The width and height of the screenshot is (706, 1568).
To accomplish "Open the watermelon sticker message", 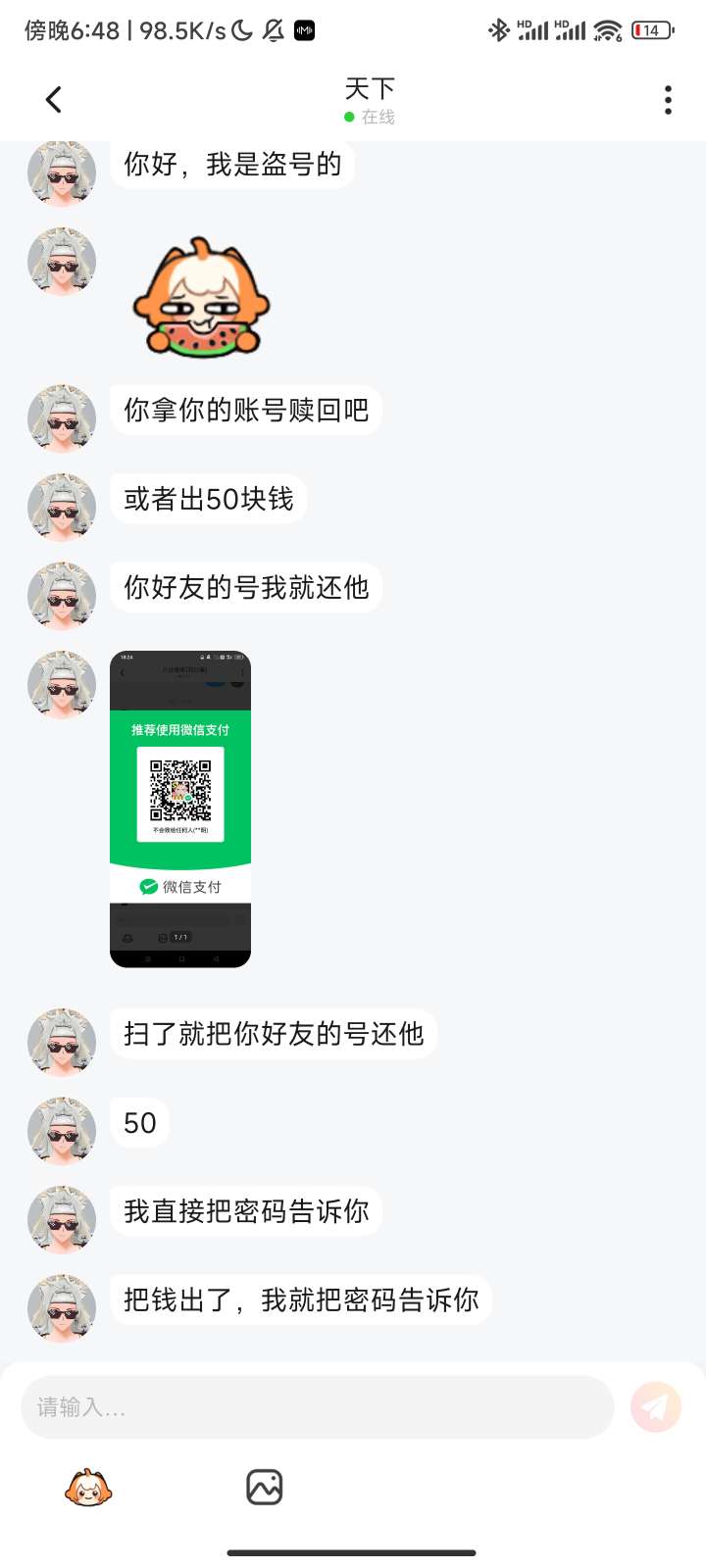I will tap(202, 297).
